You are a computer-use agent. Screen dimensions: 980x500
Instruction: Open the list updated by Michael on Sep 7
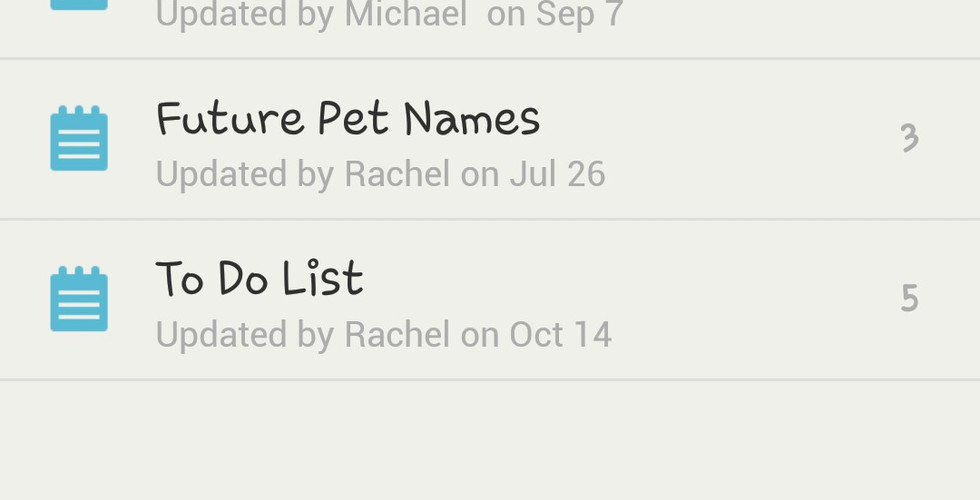point(390,18)
